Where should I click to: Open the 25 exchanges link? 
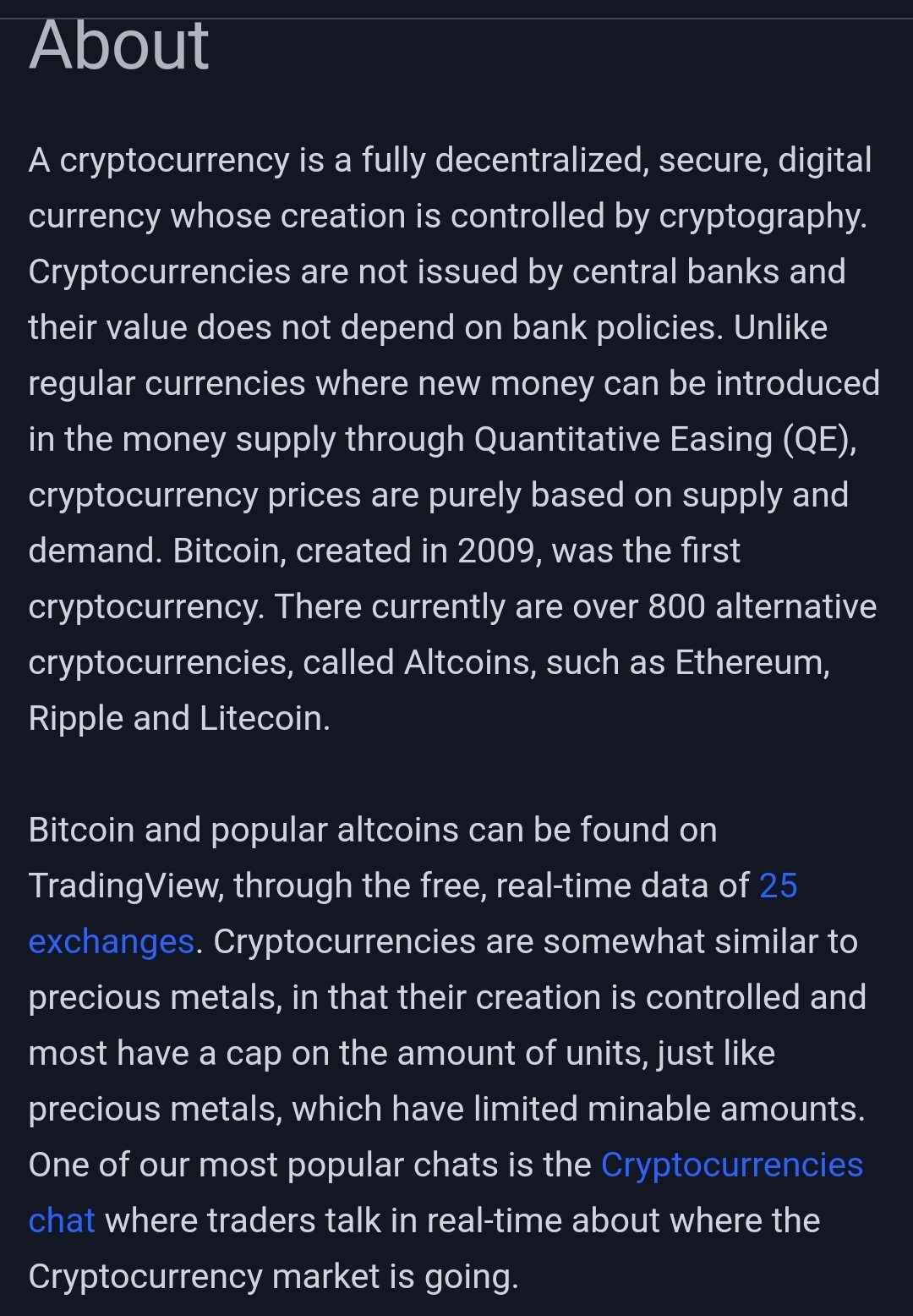pos(111,941)
